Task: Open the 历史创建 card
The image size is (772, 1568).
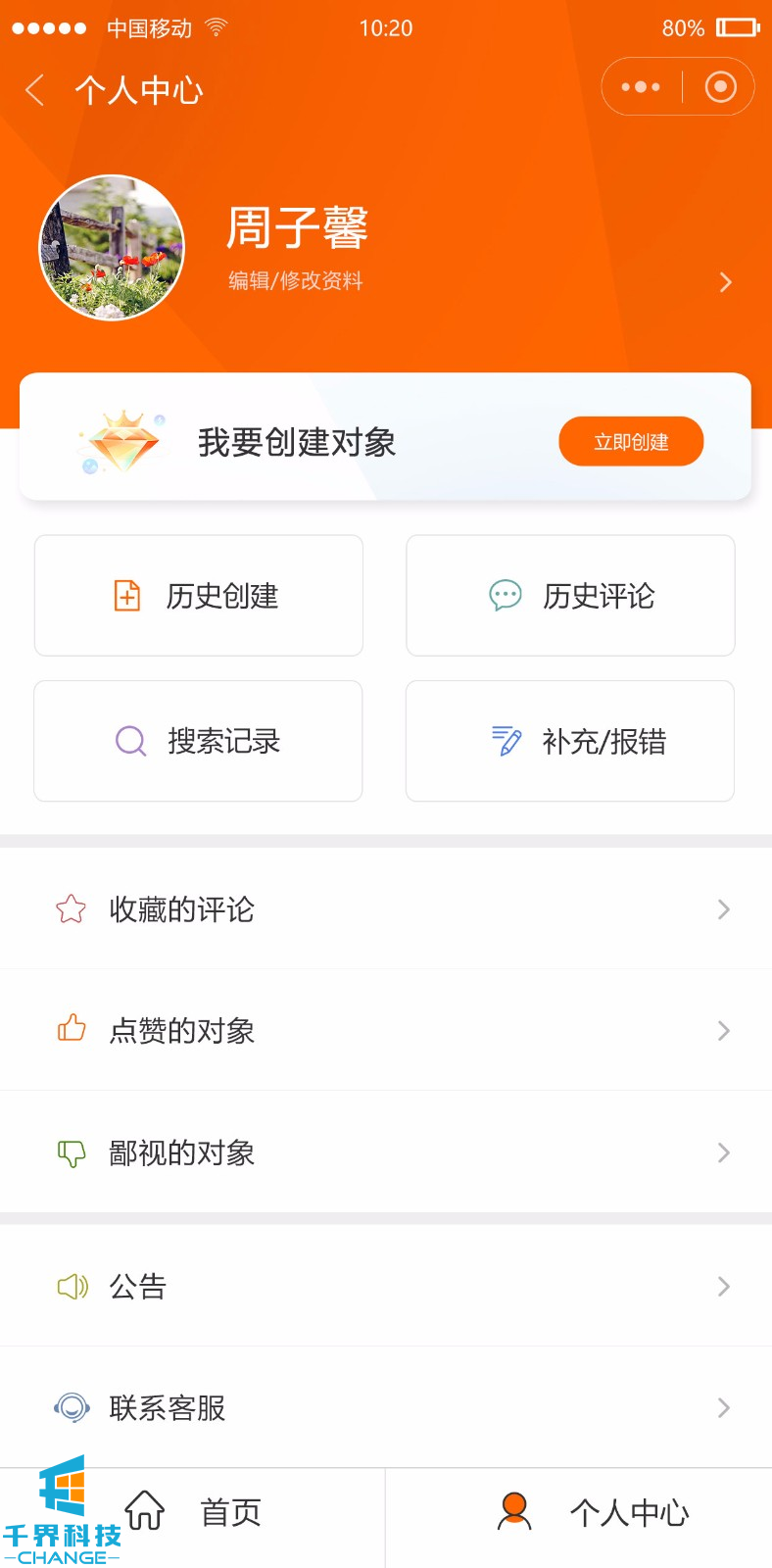Action: [x=199, y=596]
